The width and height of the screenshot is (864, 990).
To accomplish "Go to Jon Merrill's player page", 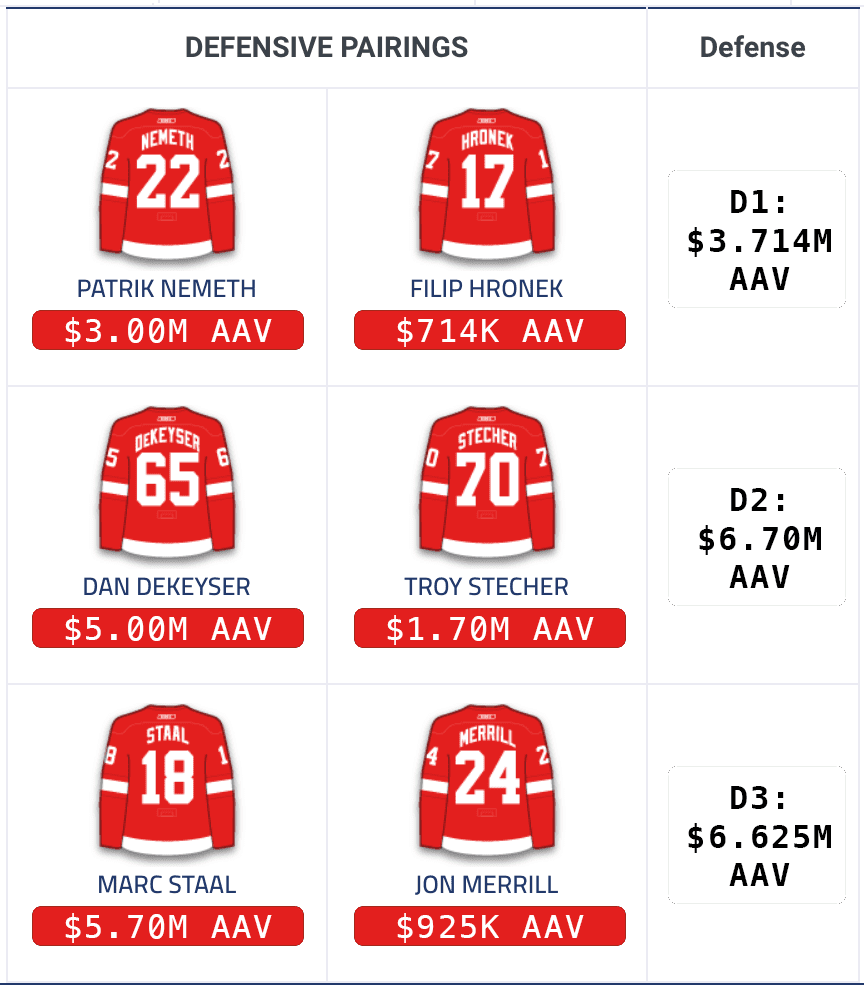I will [x=487, y=885].
